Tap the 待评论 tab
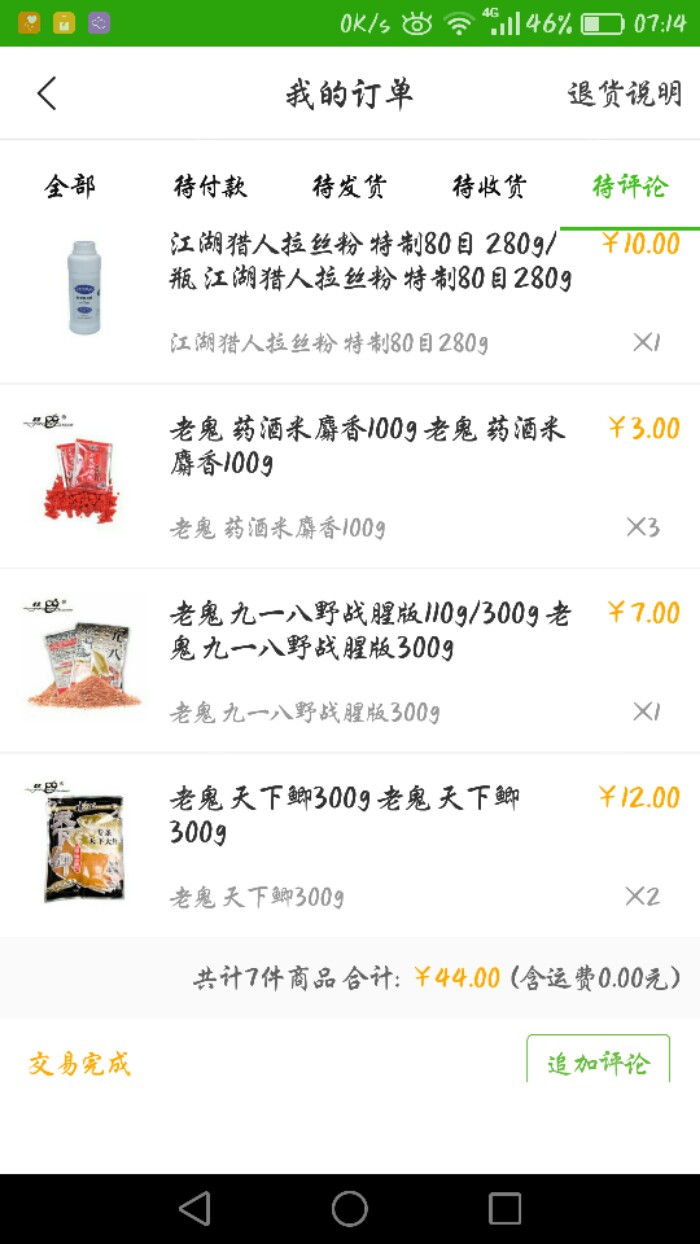Screen dimensions: 700x1244 coord(629,187)
